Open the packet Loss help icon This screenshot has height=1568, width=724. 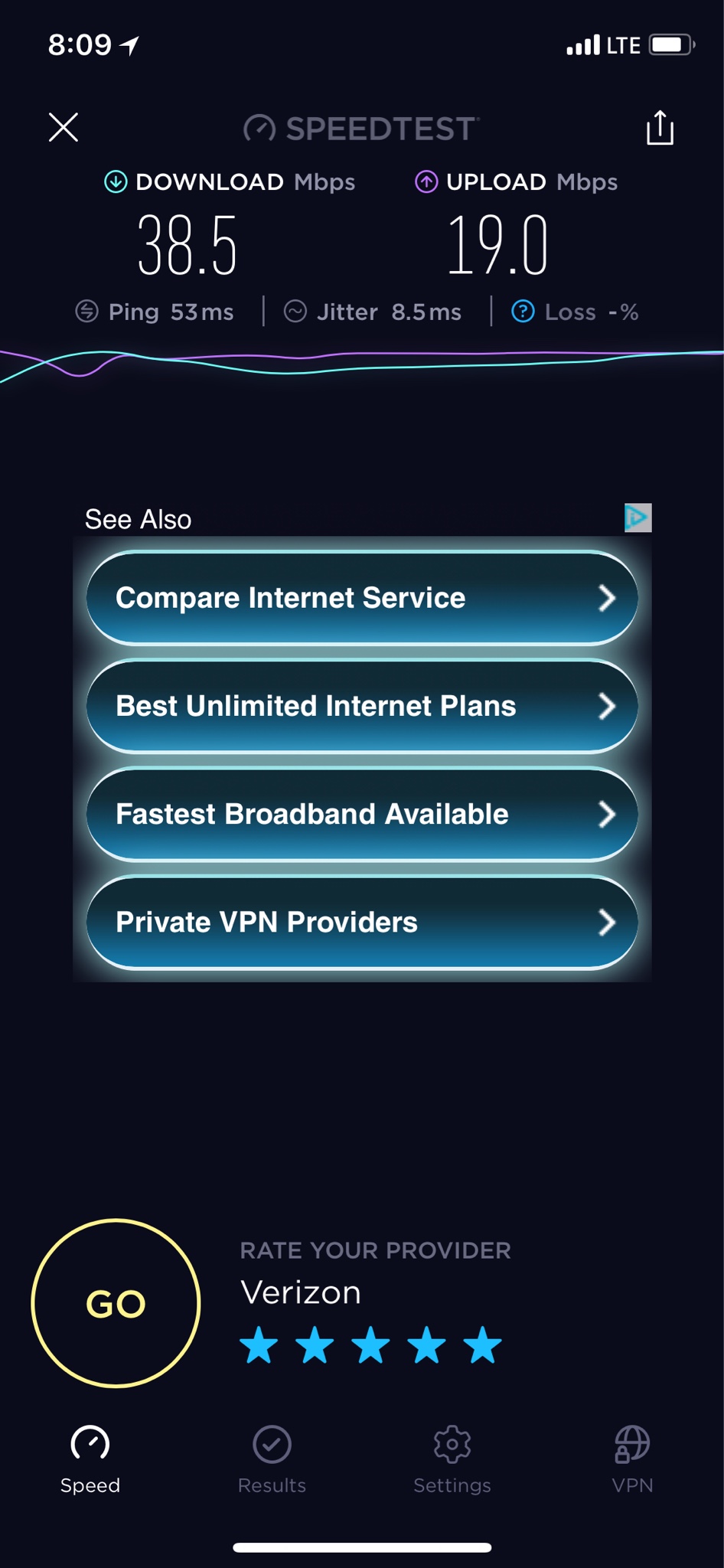click(x=523, y=312)
